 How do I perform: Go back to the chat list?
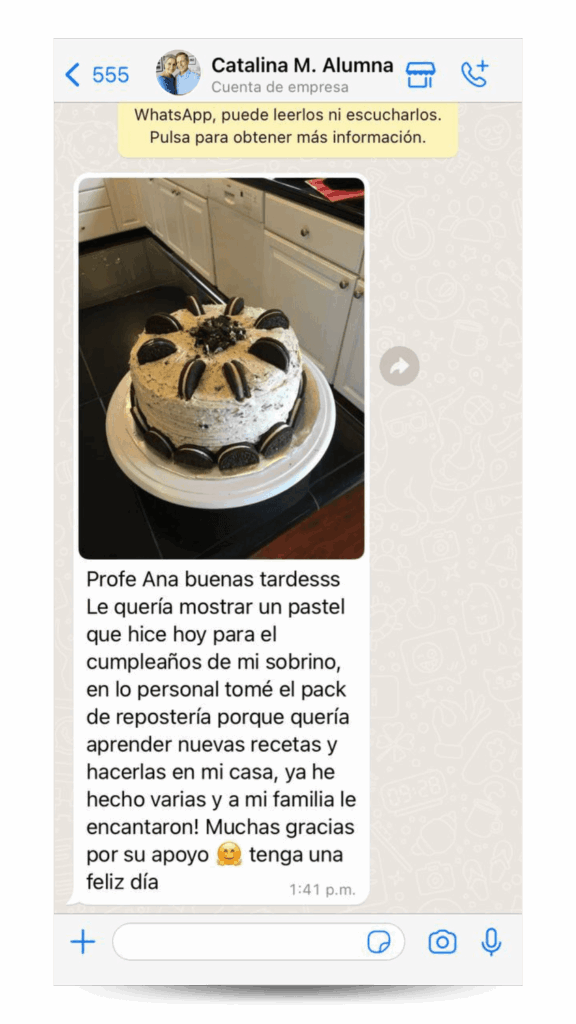tap(97, 75)
